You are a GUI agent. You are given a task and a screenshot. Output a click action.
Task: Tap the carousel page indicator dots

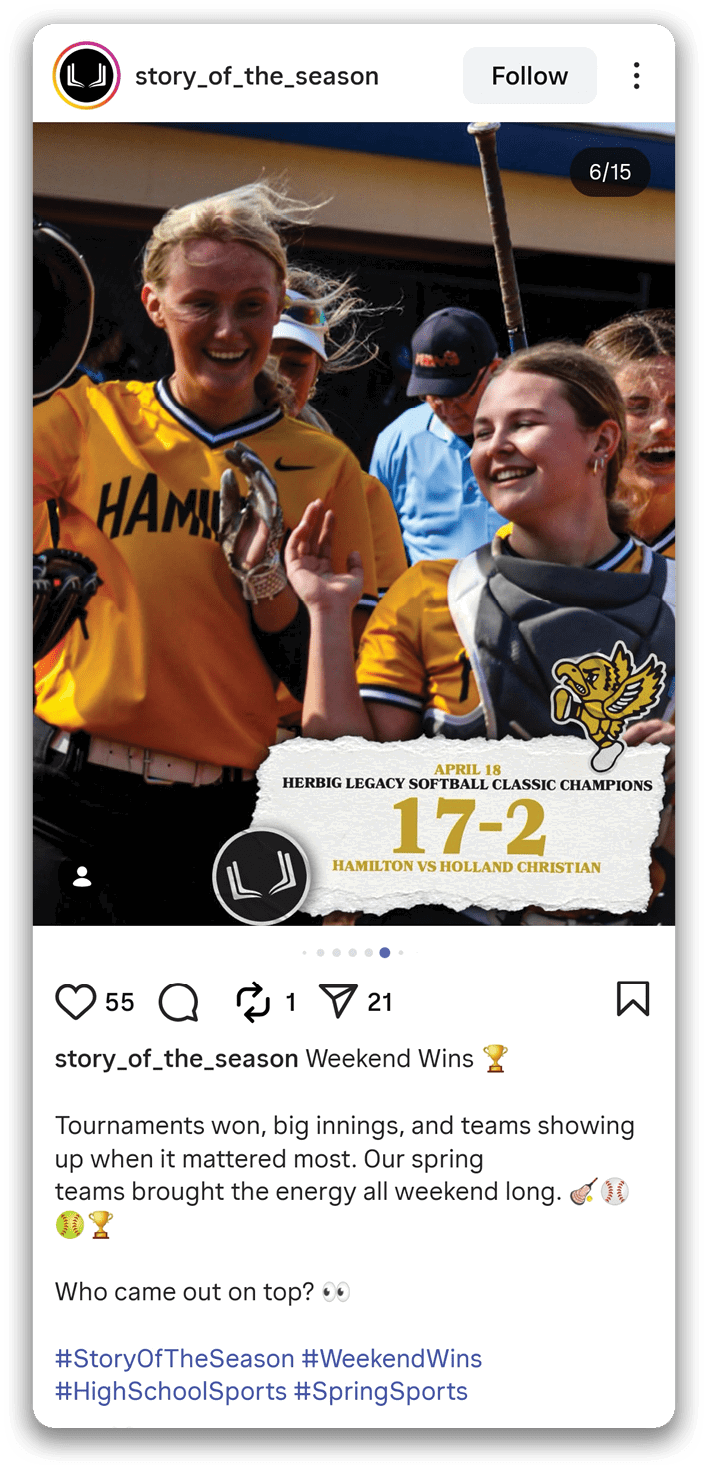353,953
